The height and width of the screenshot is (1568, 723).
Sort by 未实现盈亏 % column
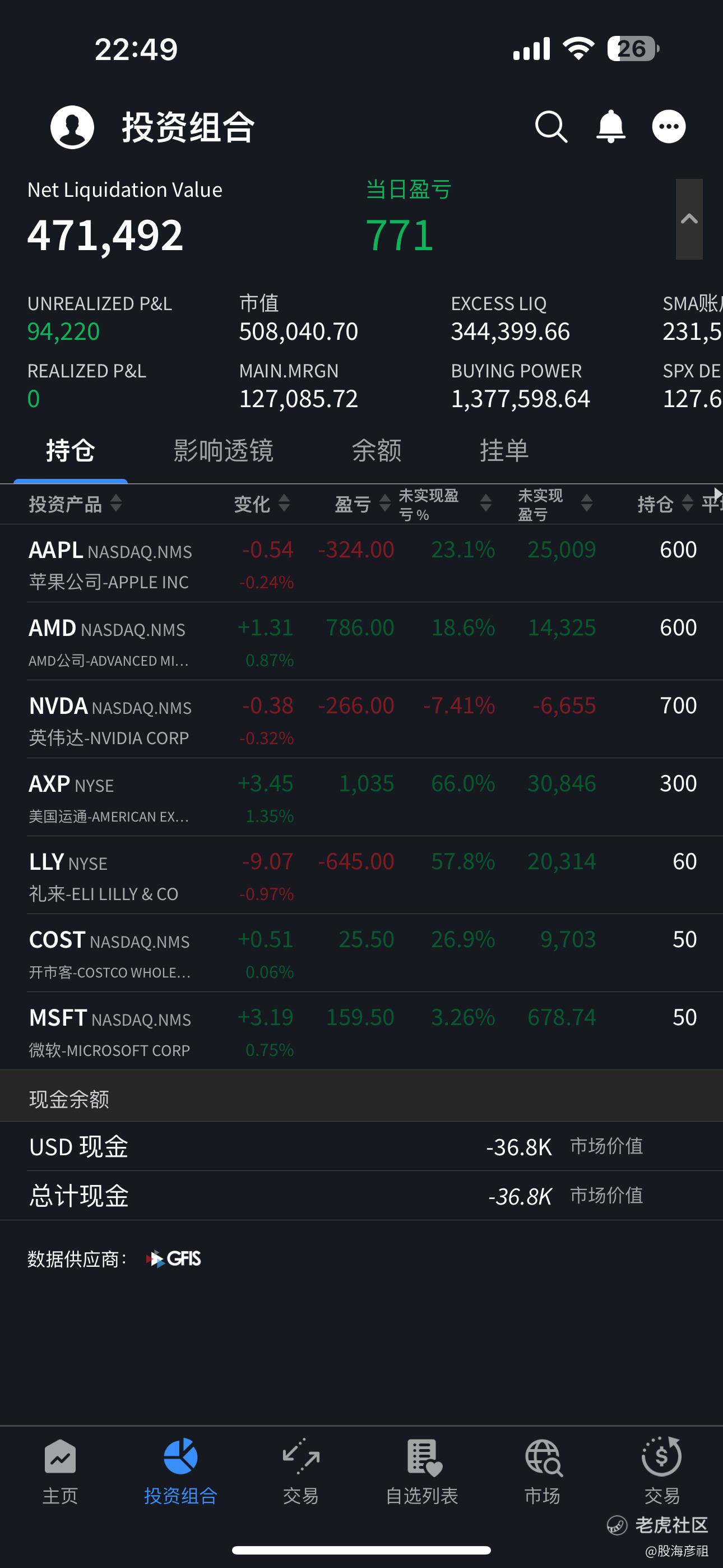coord(445,504)
